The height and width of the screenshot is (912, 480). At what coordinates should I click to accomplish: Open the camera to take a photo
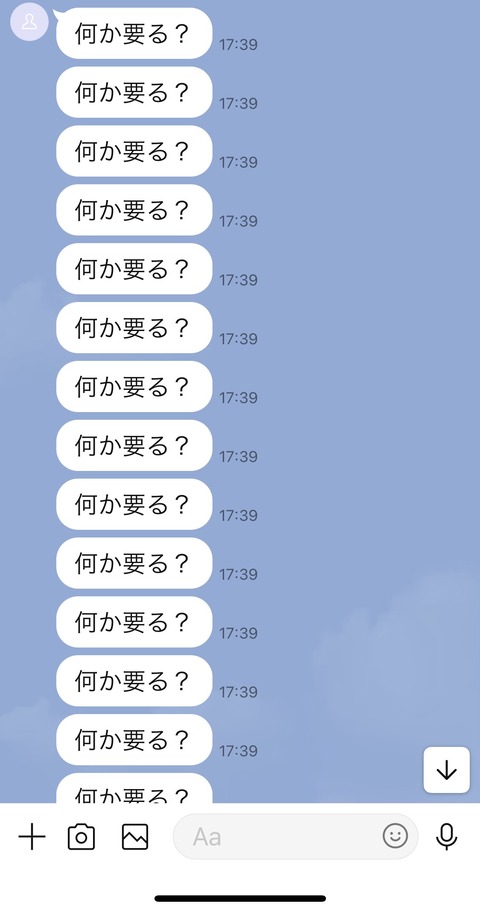(x=81, y=838)
